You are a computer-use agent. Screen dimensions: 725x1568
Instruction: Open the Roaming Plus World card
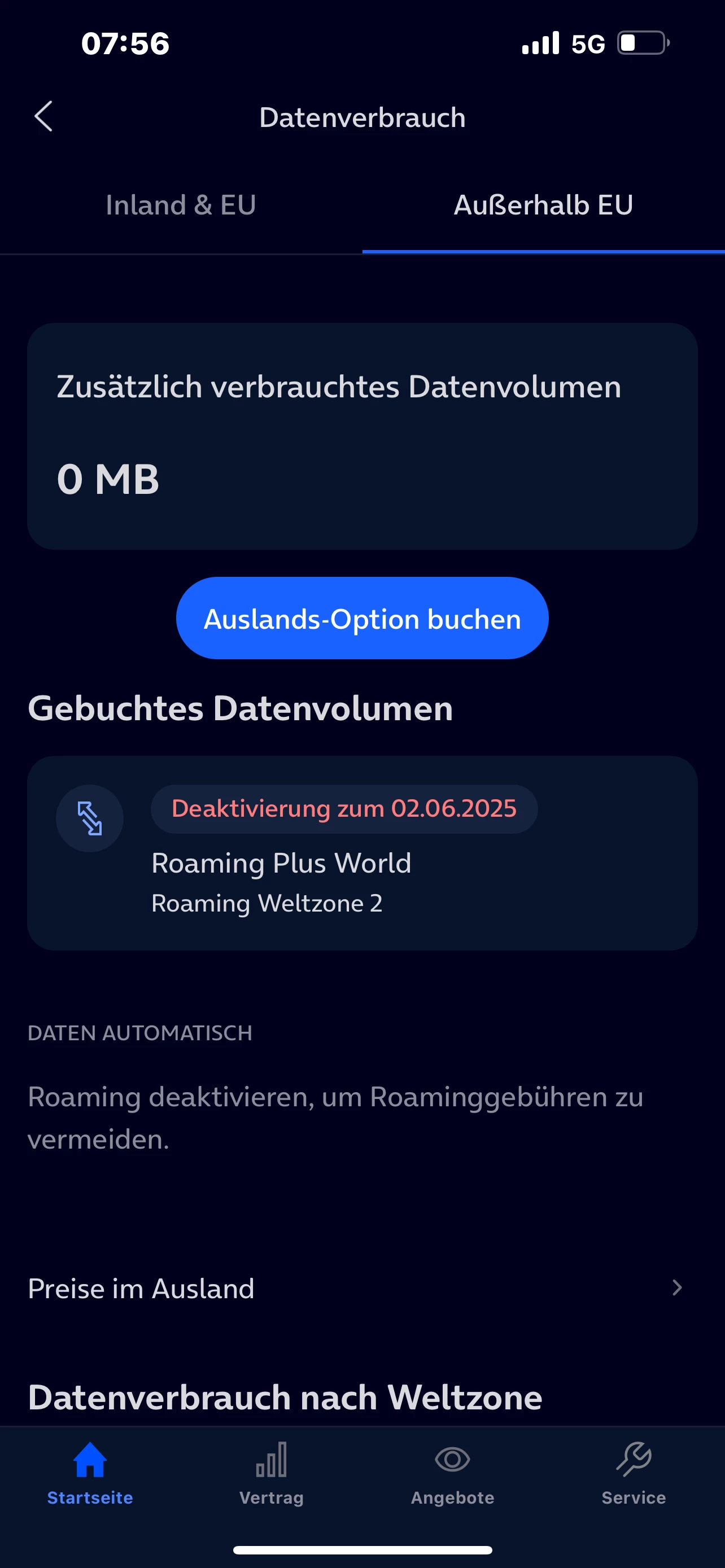point(362,853)
